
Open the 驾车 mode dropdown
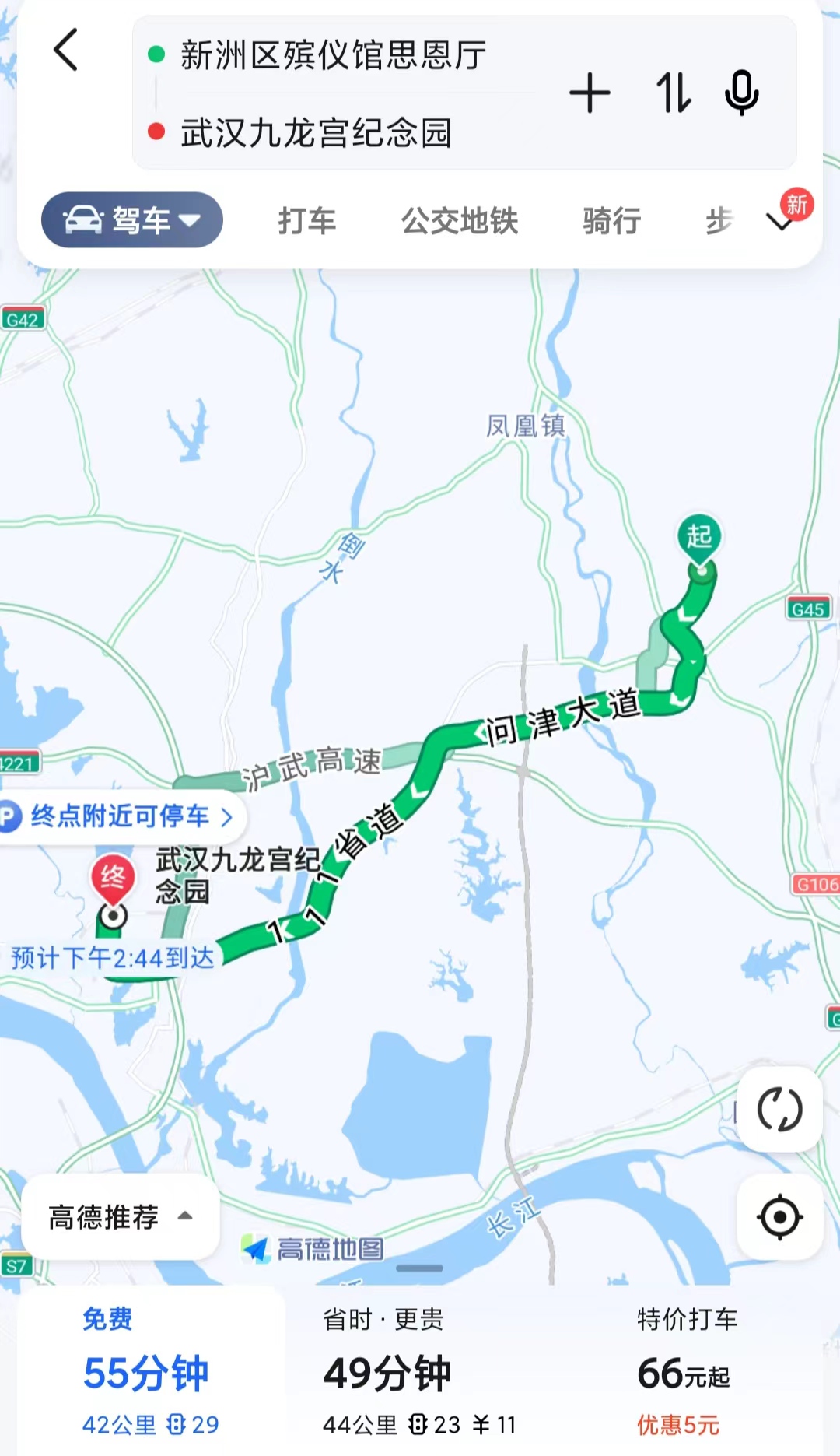tap(131, 219)
